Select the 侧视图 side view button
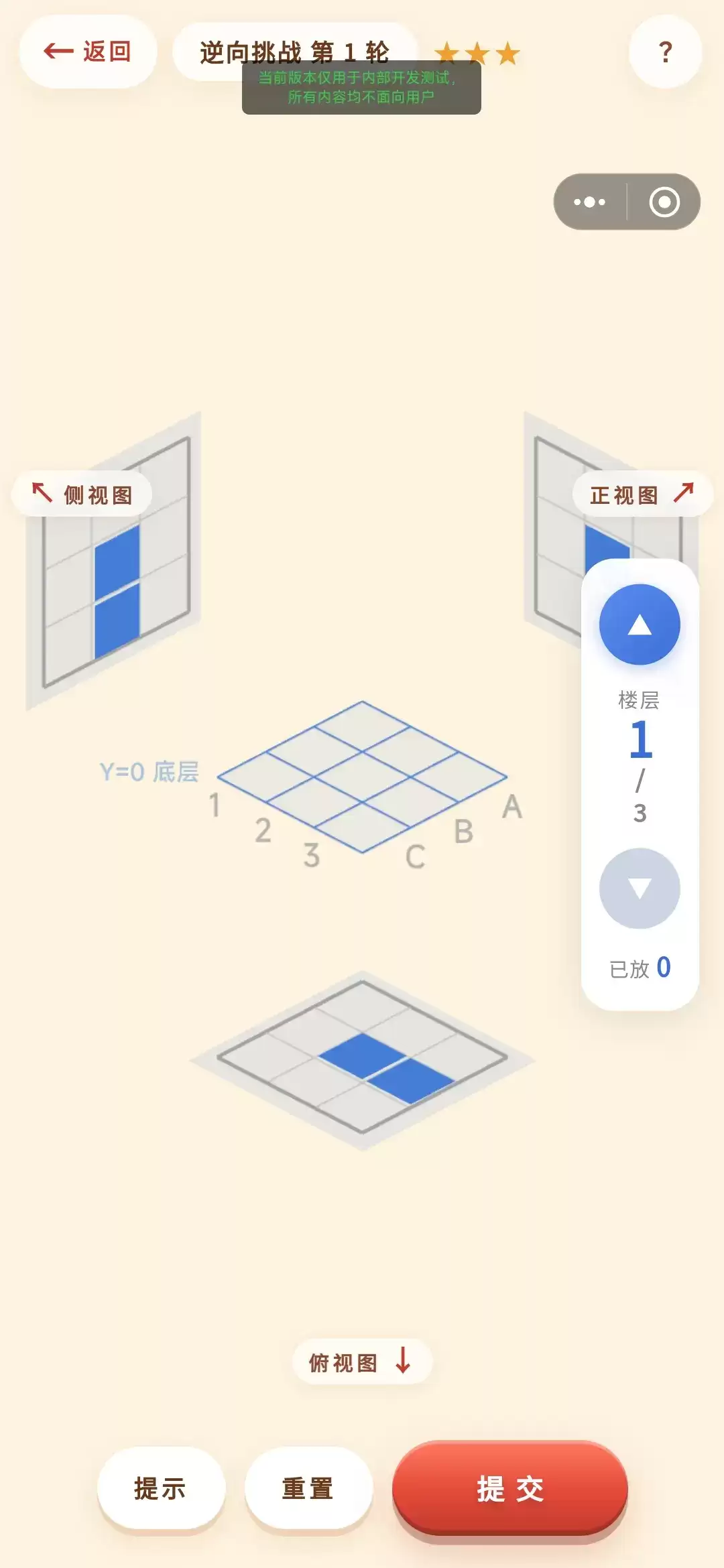724x1568 pixels. [82, 494]
